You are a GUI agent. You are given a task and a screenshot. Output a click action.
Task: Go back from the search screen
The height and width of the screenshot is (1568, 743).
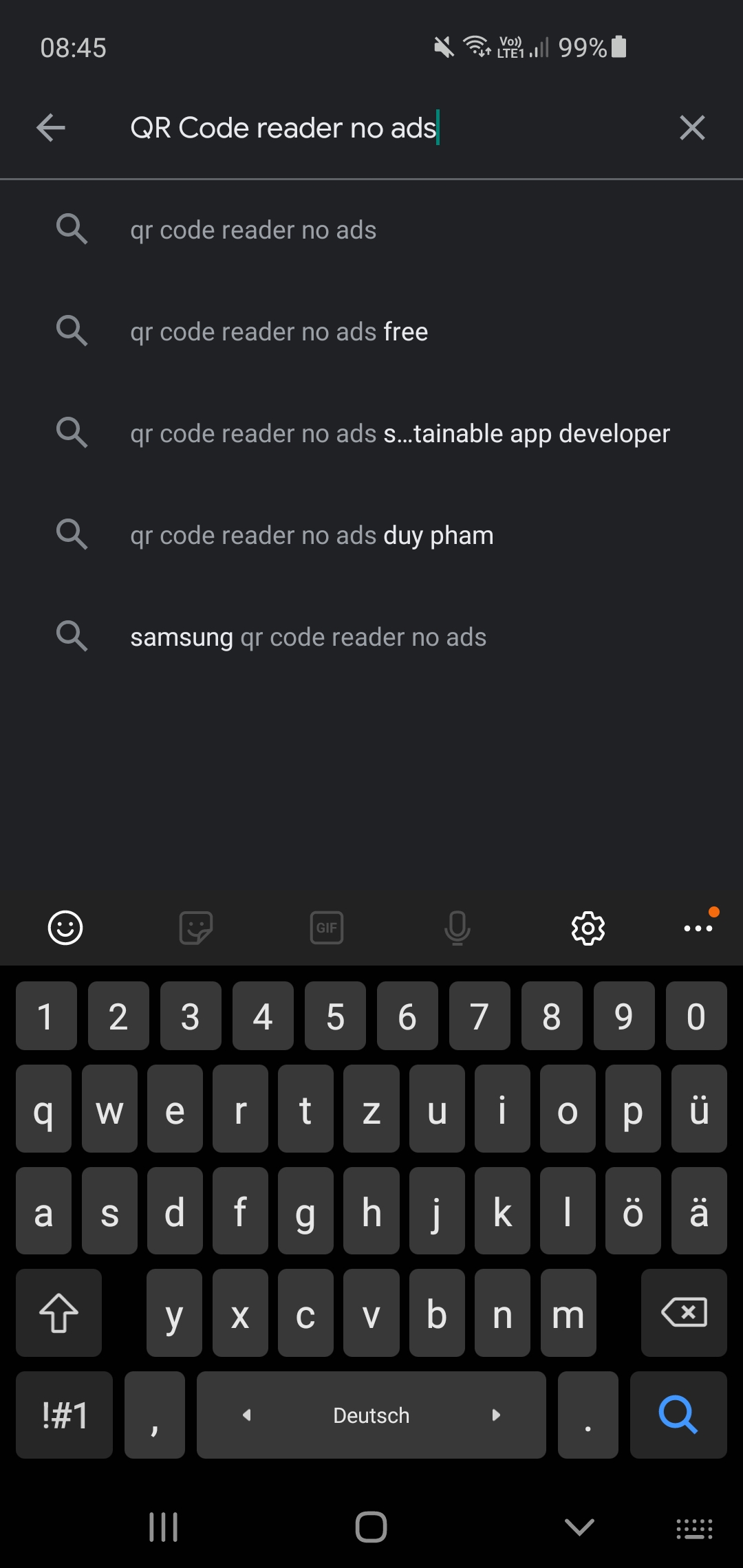coord(51,128)
